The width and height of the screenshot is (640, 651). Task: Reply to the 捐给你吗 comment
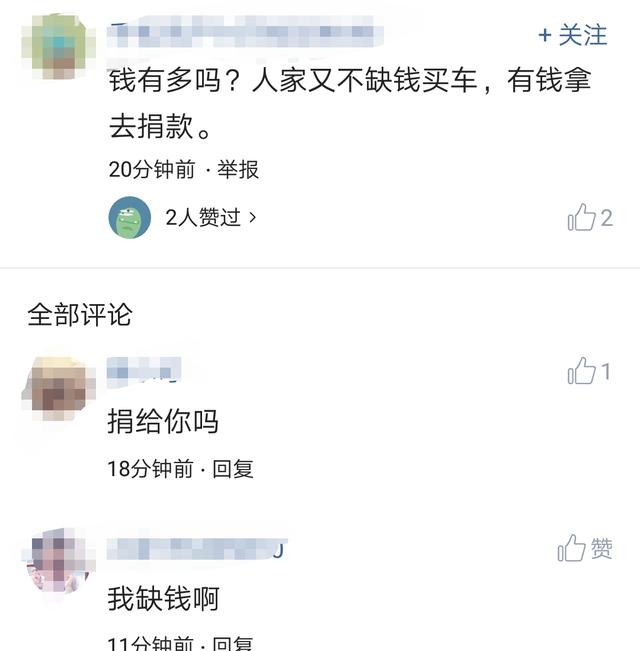pos(233,468)
